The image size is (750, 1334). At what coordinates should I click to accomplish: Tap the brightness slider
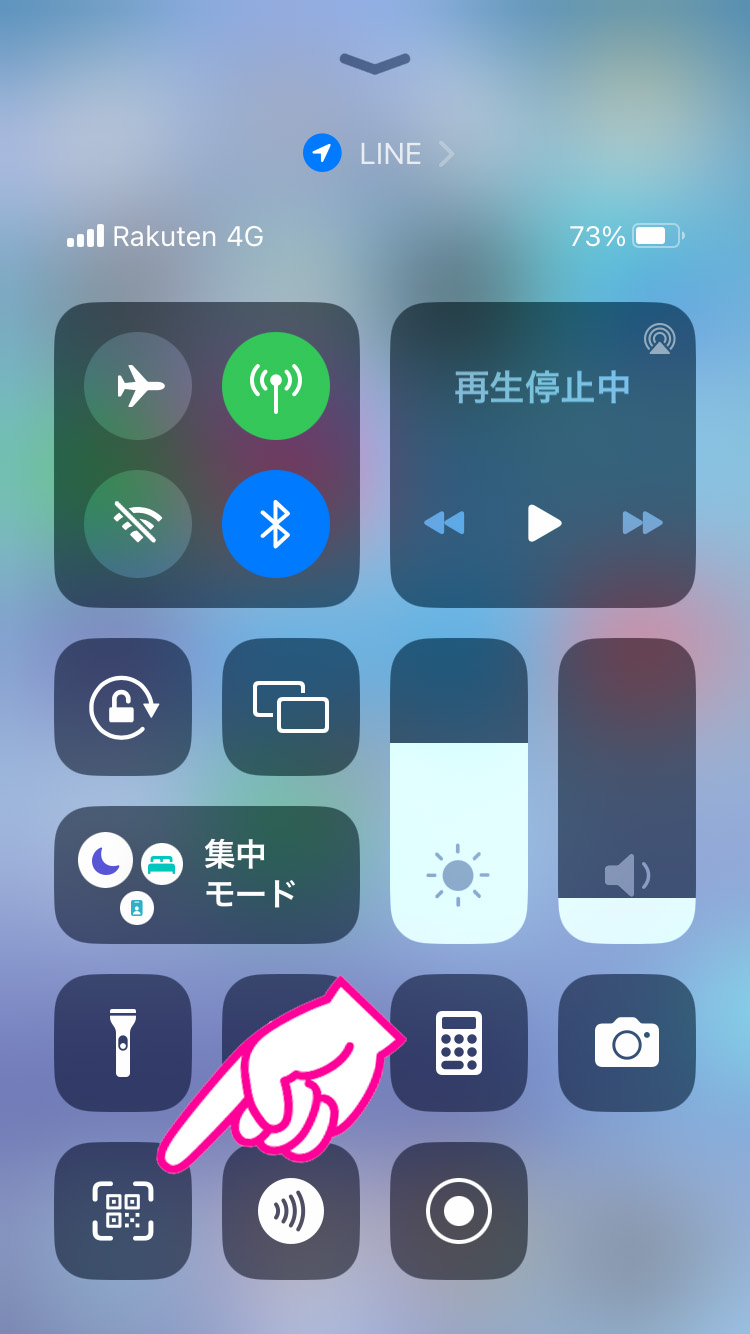[x=459, y=791]
